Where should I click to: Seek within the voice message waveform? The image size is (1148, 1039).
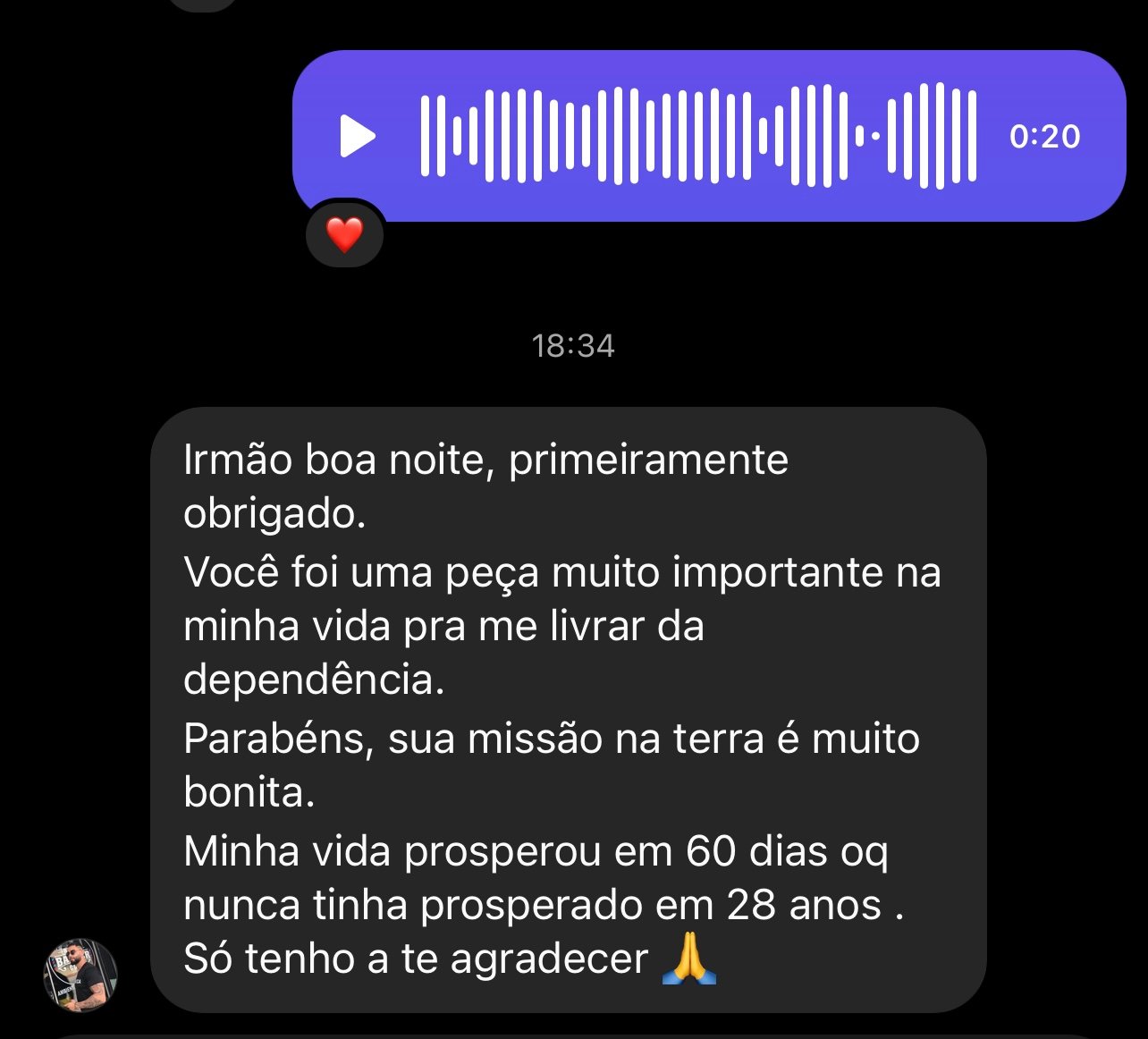pyautogui.click(x=697, y=136)
